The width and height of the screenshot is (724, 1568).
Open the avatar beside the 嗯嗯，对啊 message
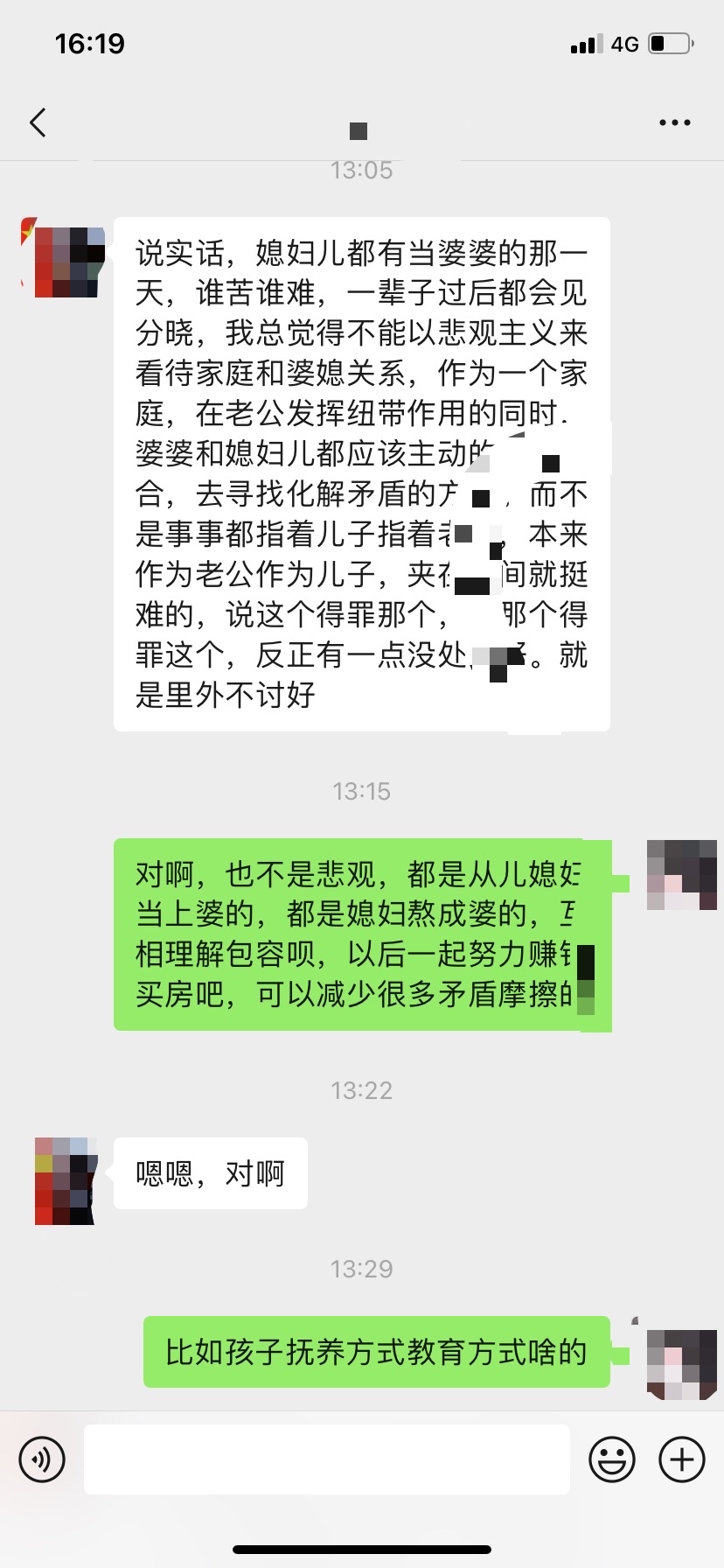pyautogui.click(x=63, y=1180)
